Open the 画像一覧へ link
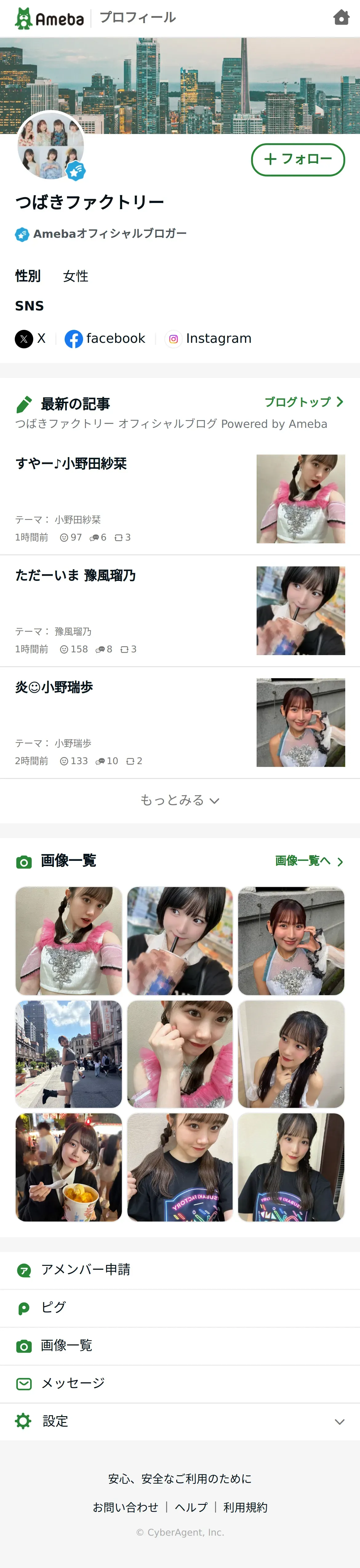 [x=310, y=861]
